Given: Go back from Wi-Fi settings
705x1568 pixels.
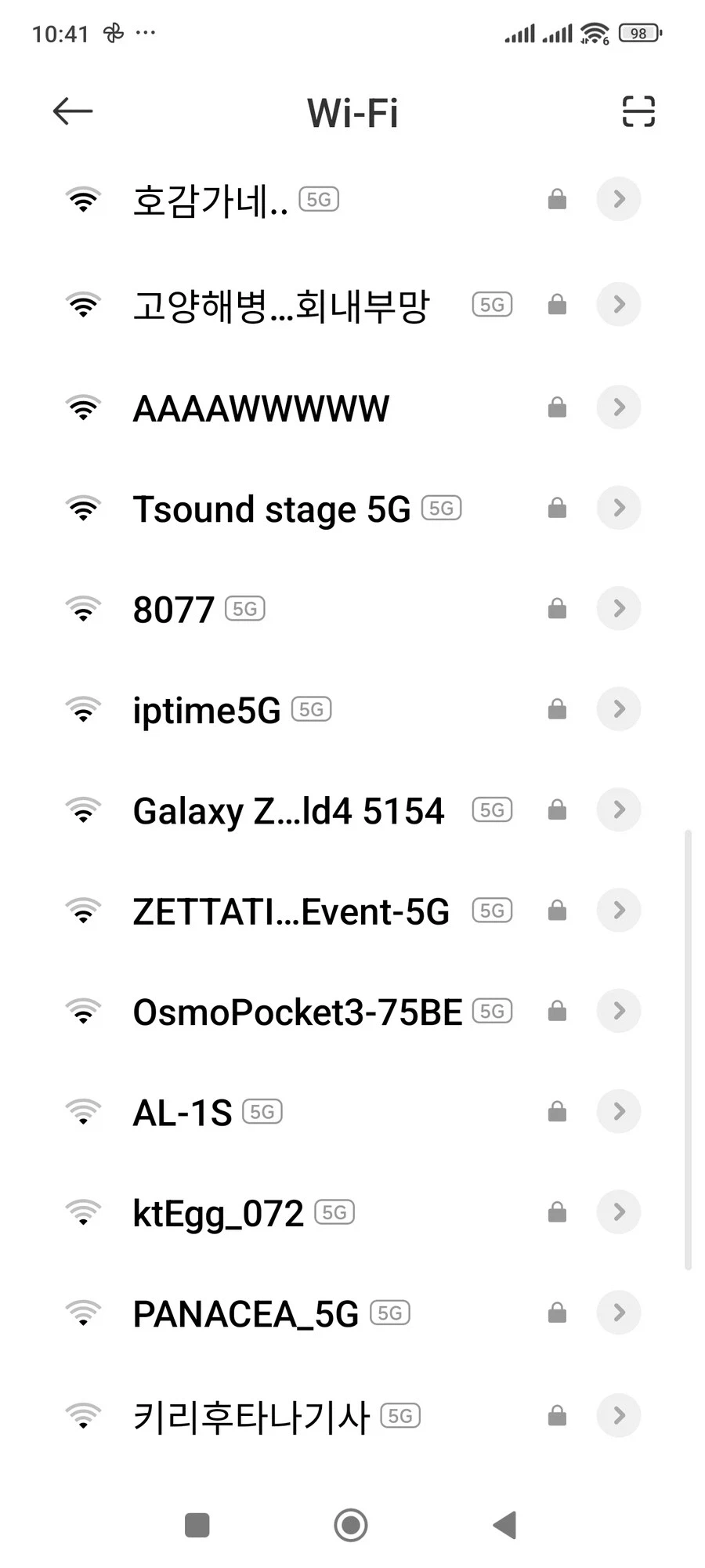Looking at the screenshot, I should pyautogui.click(x=73, y=111).
